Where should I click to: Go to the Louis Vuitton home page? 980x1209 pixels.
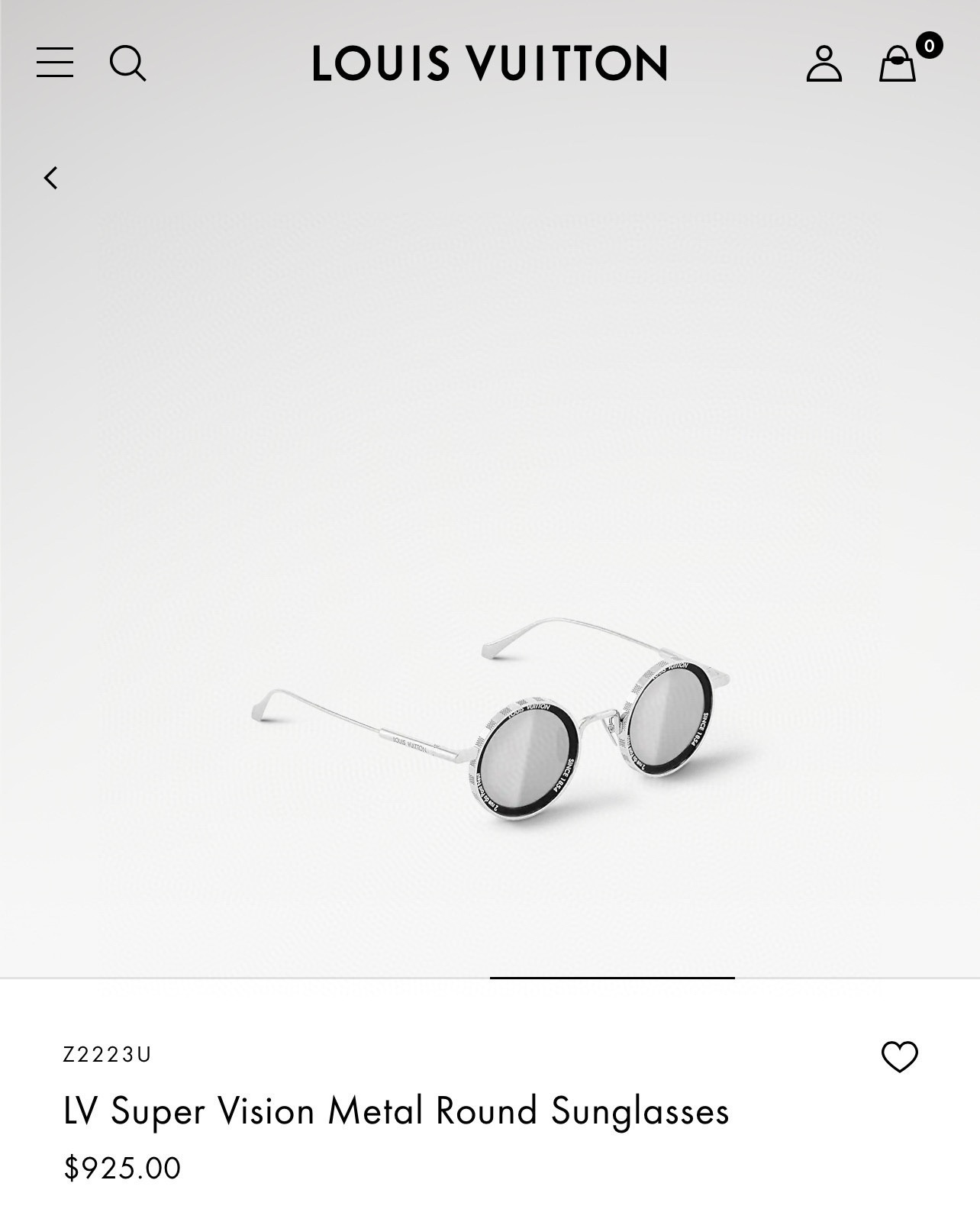click(x=489, y=63)
